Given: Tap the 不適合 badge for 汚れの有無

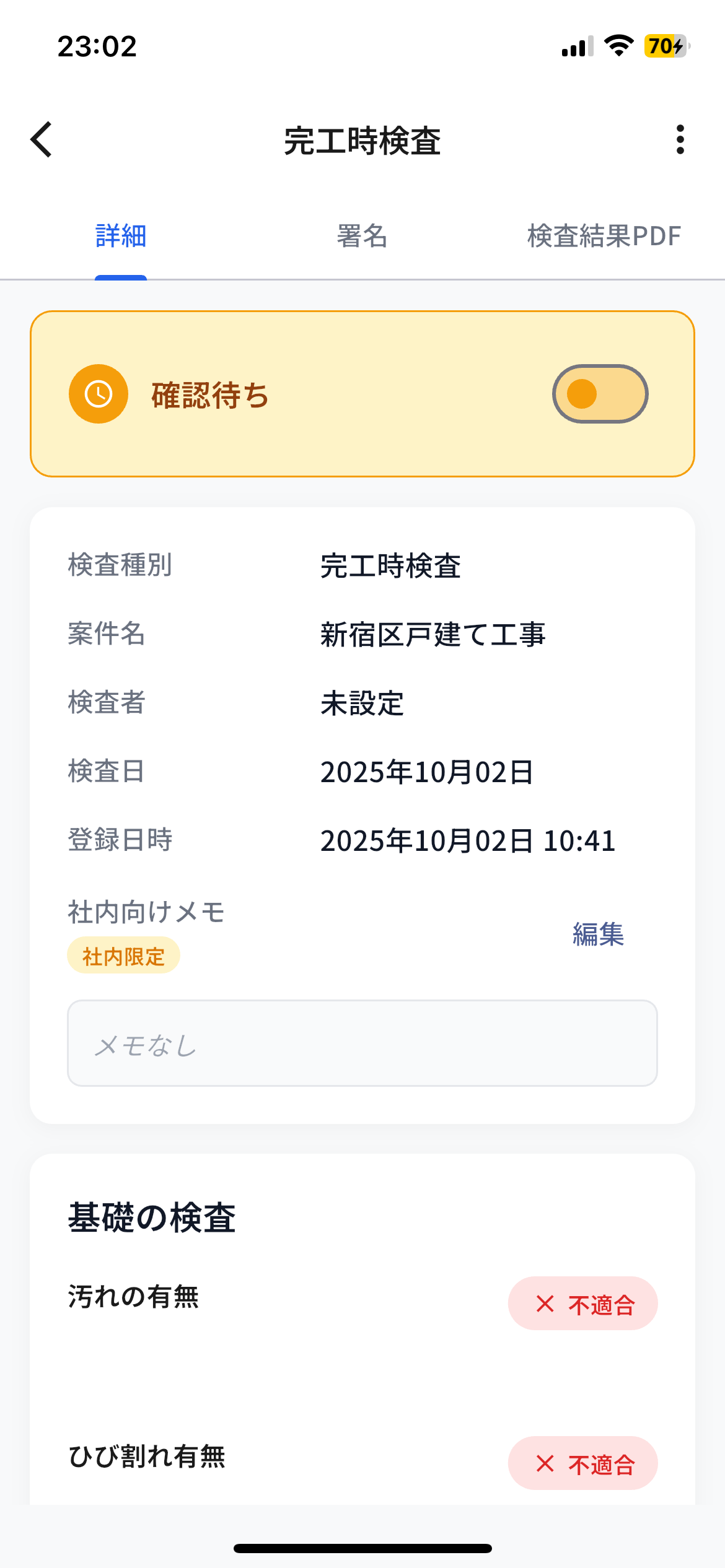Looking at the screenshot, I should coord(582,1304).
